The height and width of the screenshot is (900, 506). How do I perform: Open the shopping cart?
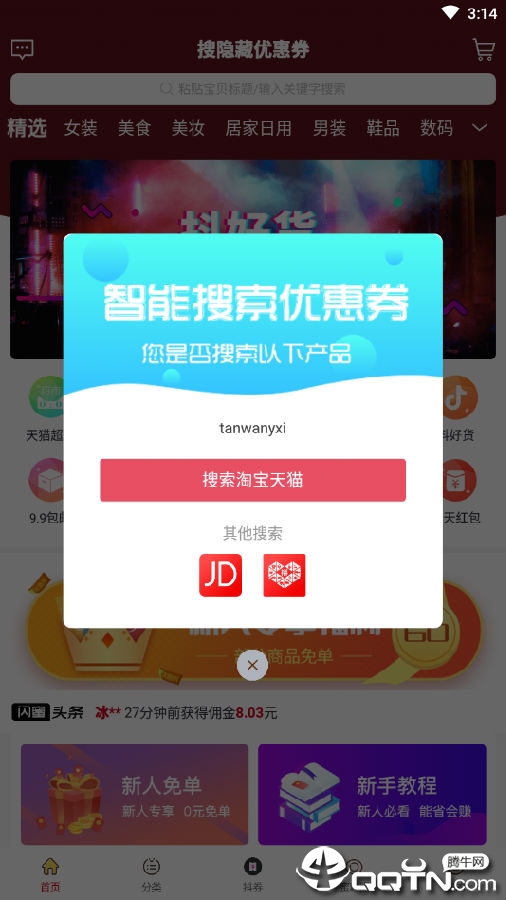pyautogui.click(x=483, y=50)
